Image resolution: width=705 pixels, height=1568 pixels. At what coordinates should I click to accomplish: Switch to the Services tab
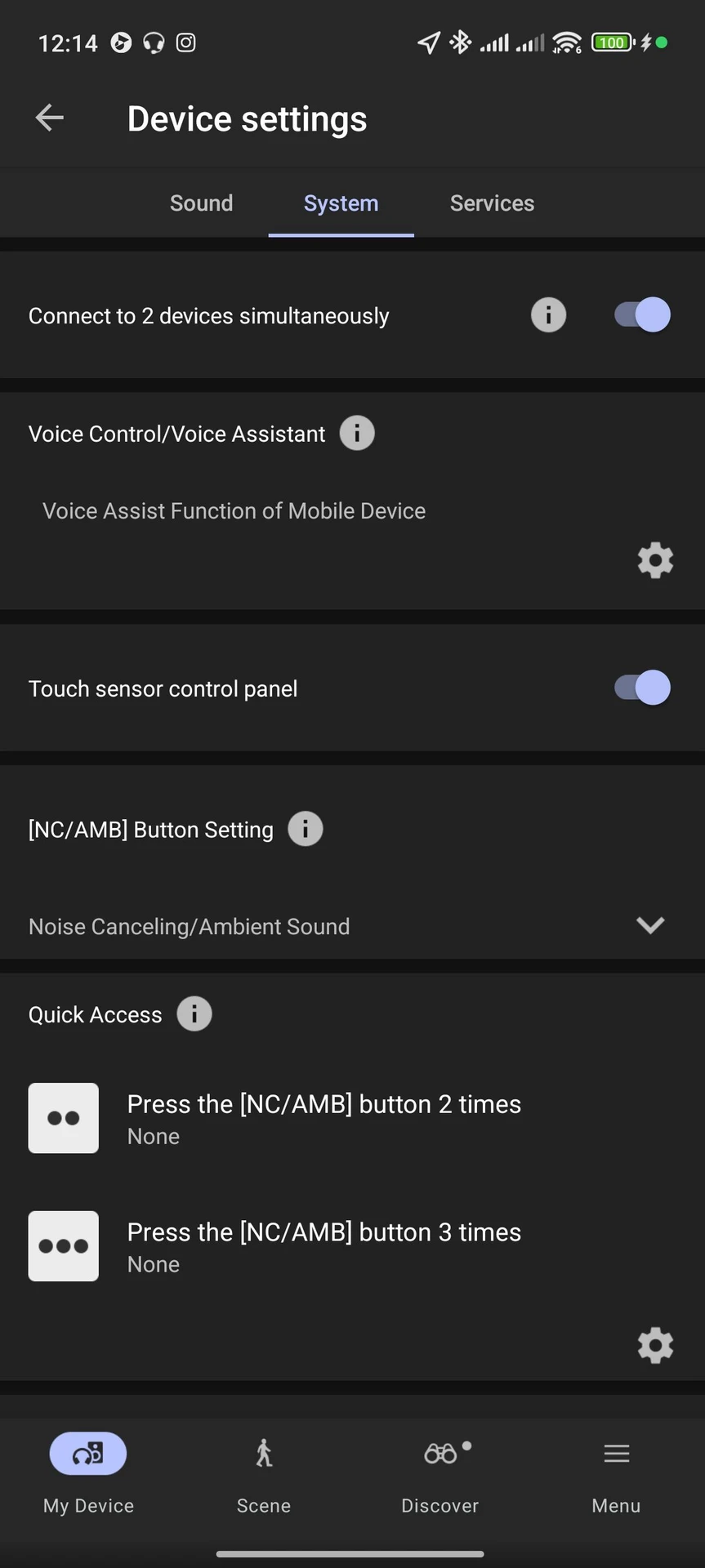pos(492,203)
